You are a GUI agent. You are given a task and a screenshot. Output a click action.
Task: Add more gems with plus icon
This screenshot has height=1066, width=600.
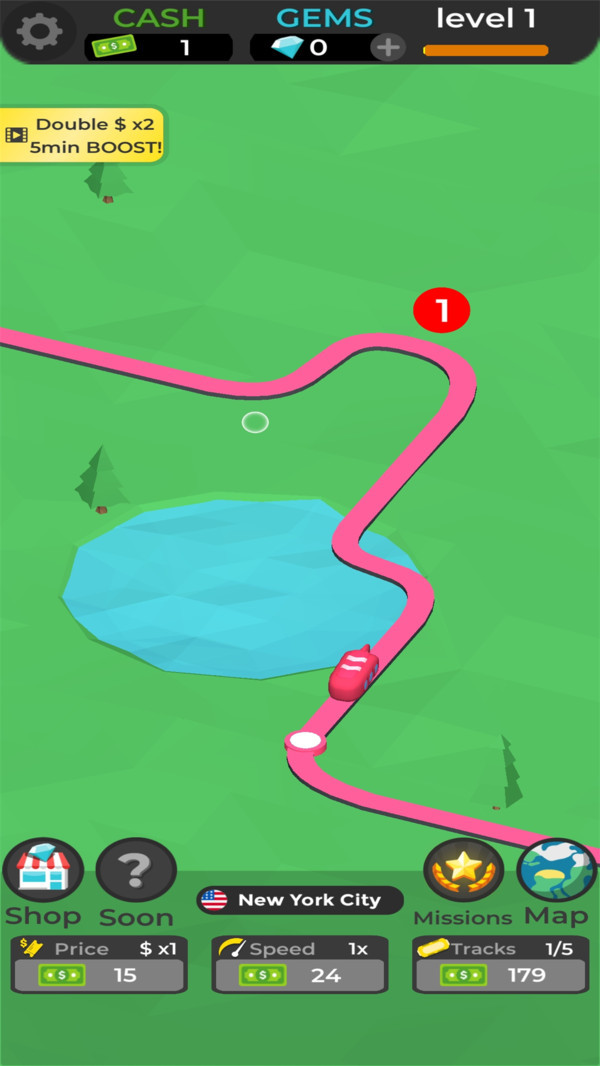click(x=388, y=47)
